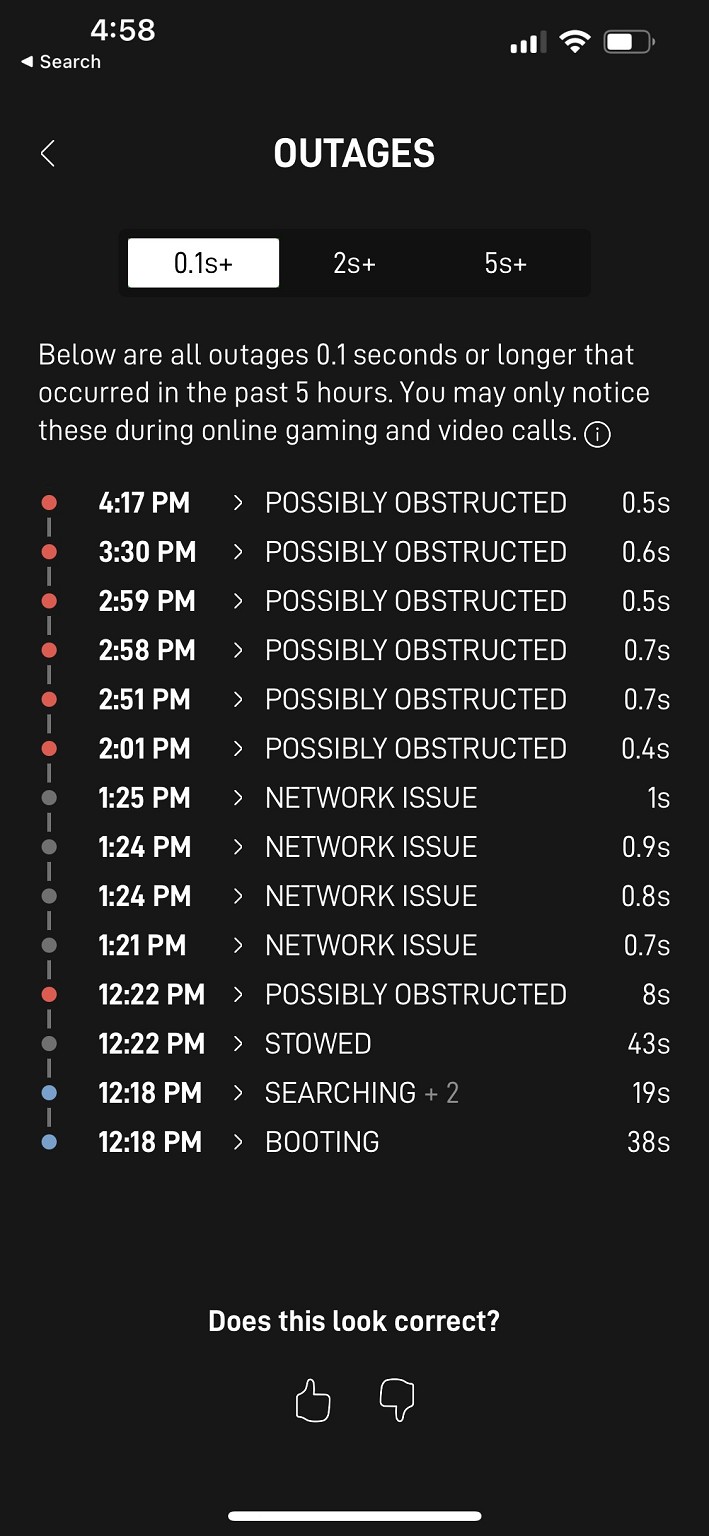The image size is (709, 1536).
Task: Expand the 4:17 PM Possibly Obstructed outage
Action: 354,503
